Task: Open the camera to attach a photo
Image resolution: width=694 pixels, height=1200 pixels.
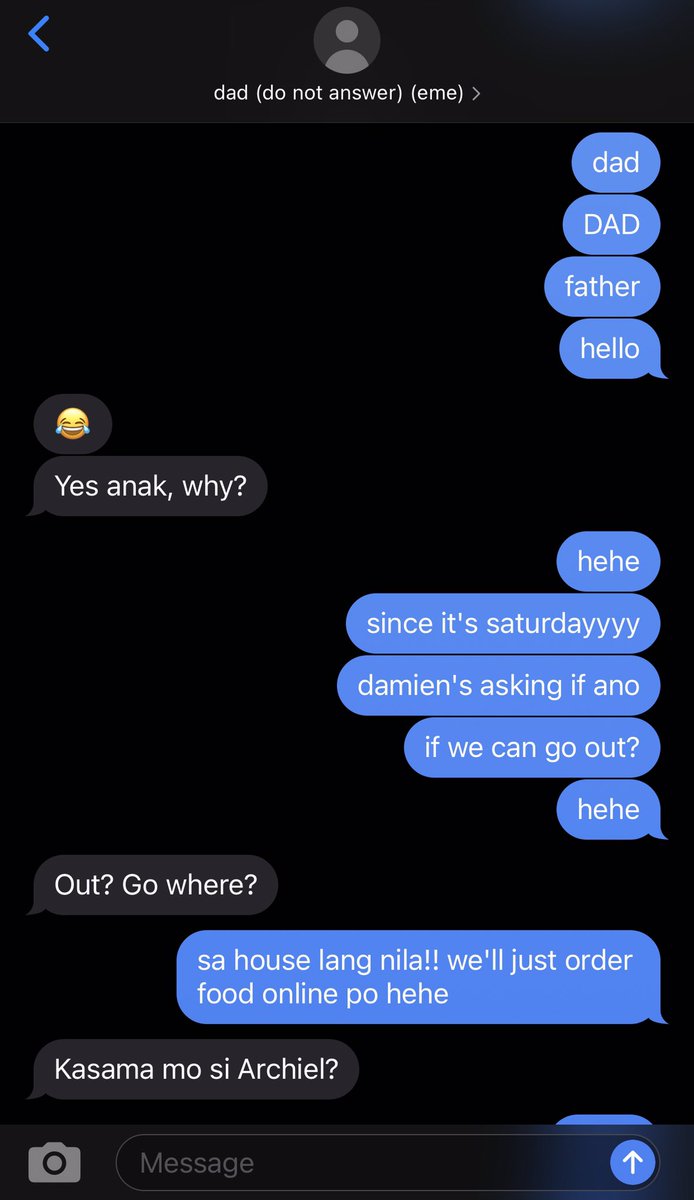Action: coord(54,1163)
